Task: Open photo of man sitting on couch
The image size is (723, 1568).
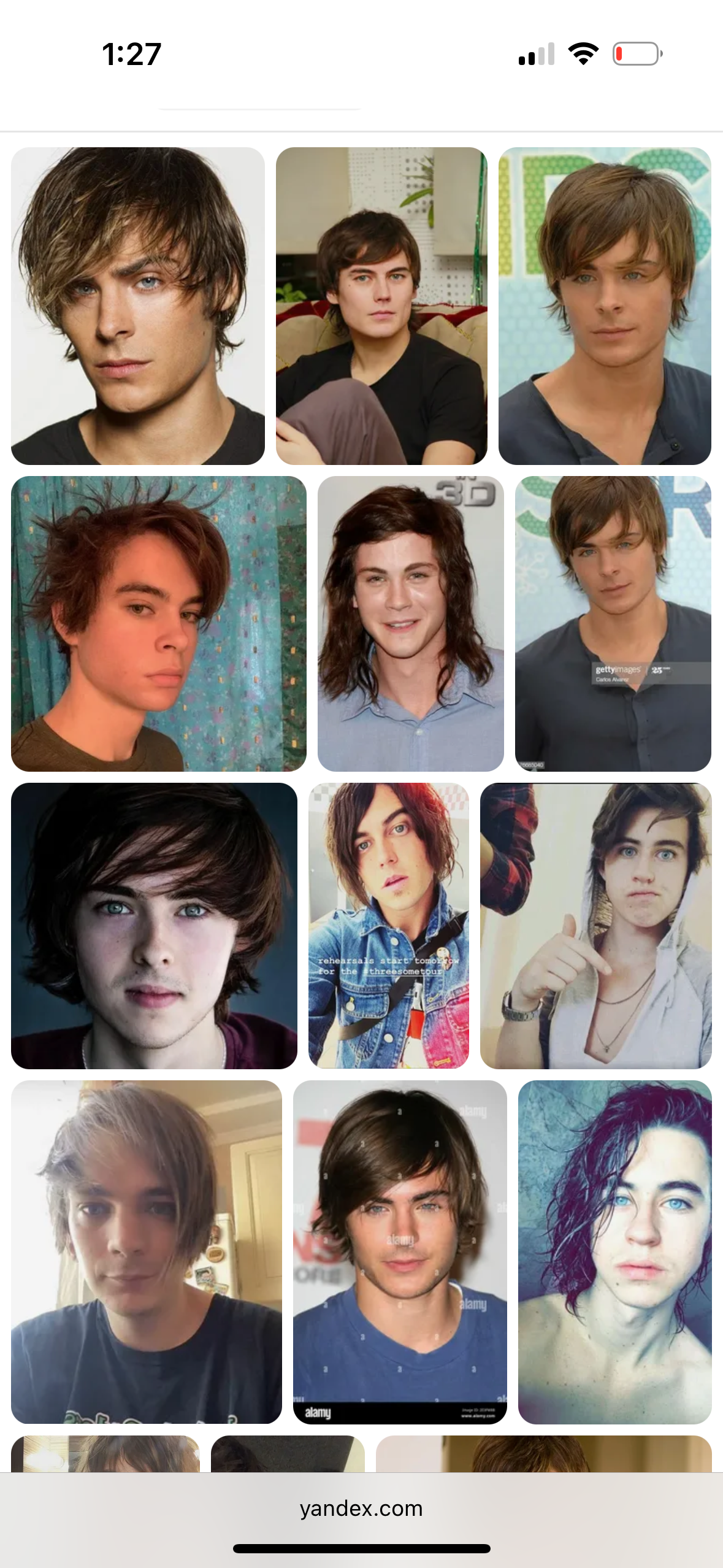Action: [381, 306]
